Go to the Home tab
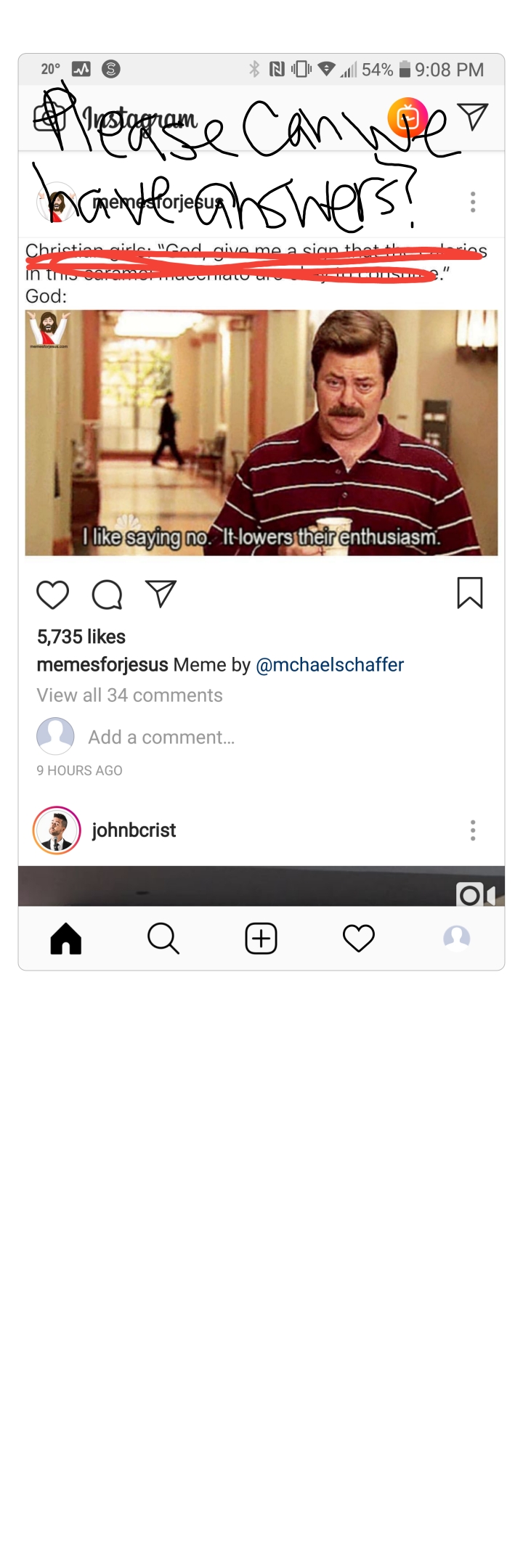The height and width of the screenshot is (1568, 523). (66, 938)
